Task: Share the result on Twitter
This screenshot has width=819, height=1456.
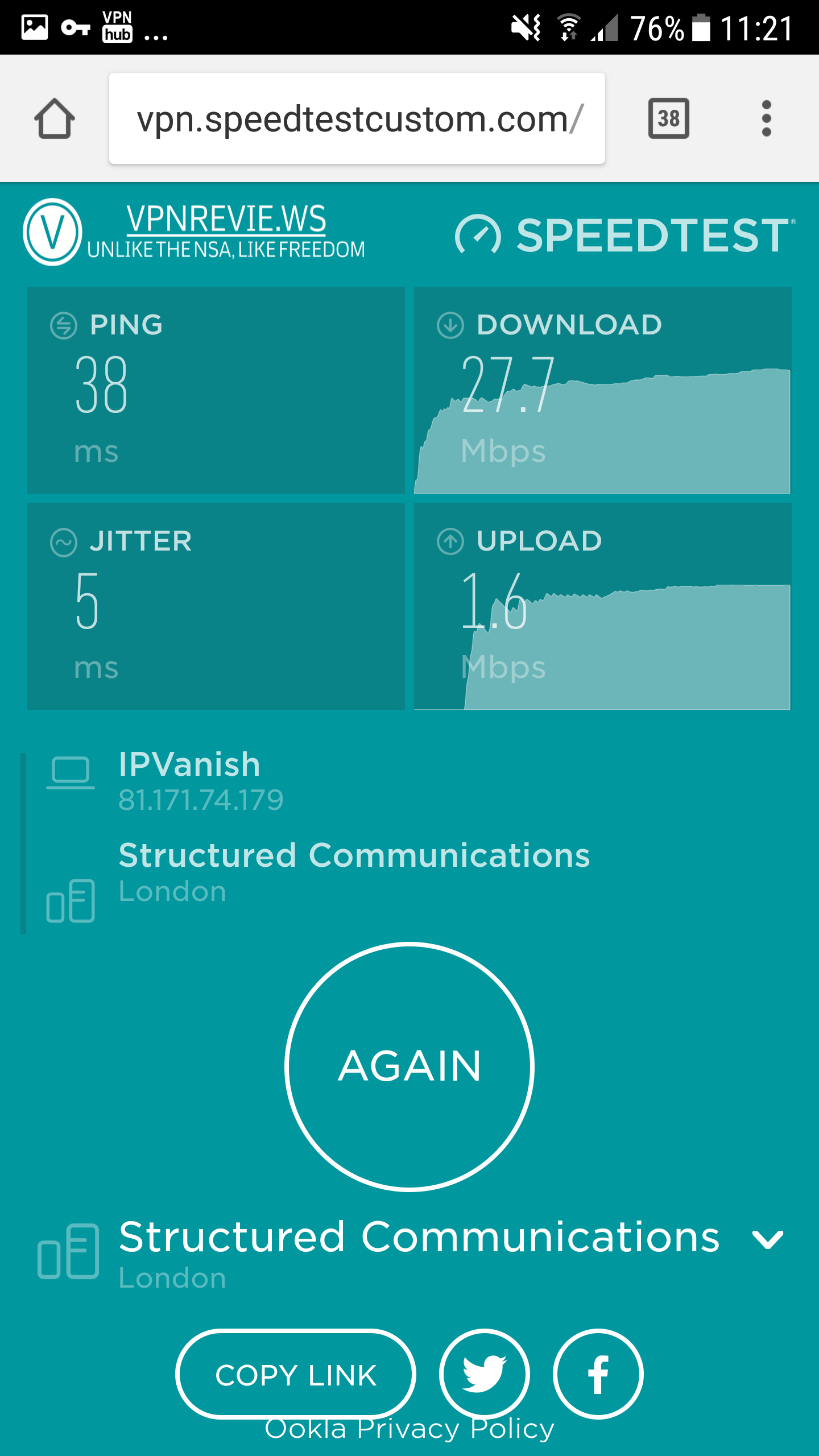Action: coord(484,1373)
